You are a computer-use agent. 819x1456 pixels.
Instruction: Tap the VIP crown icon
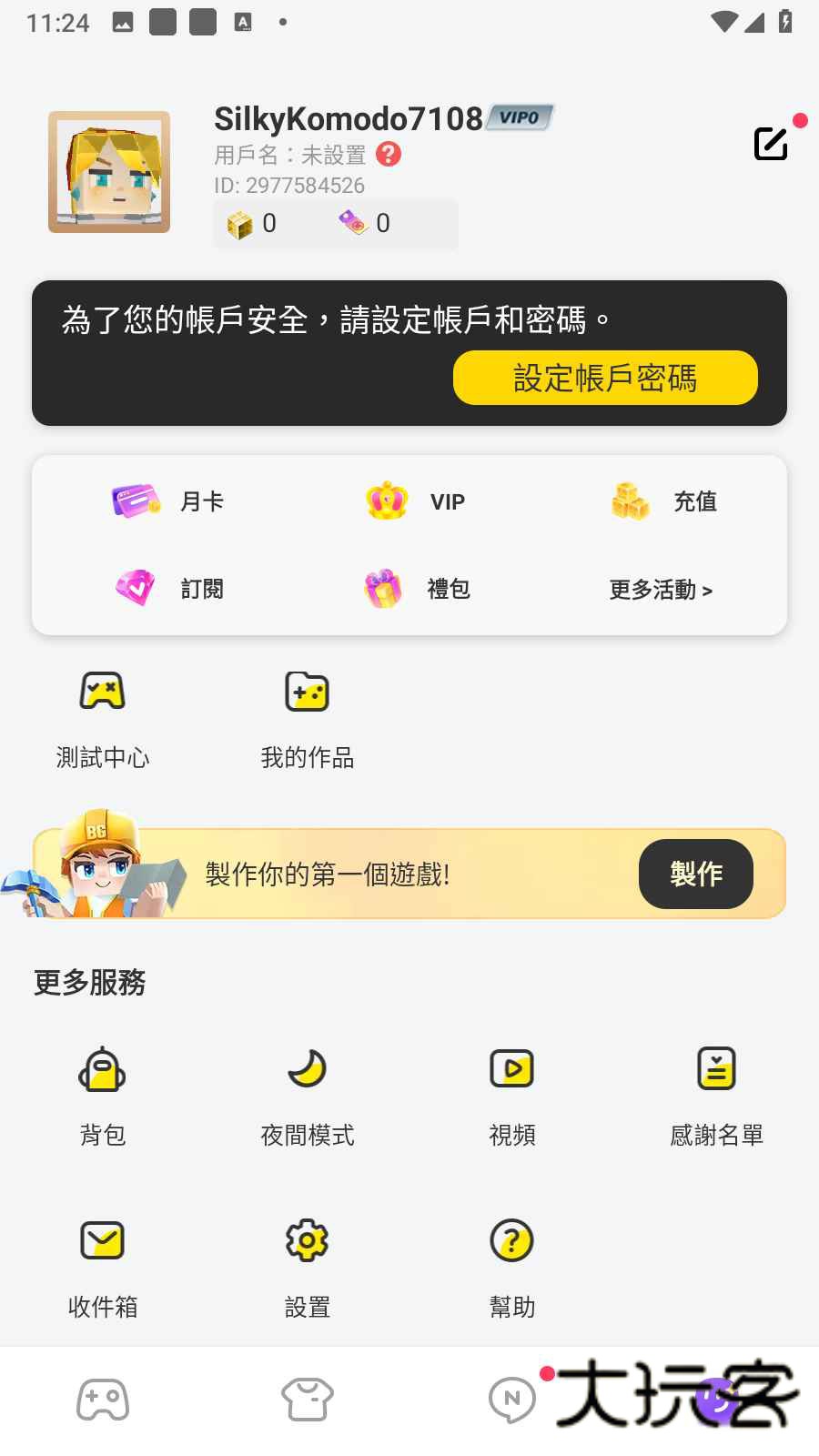tap(385, 501)
